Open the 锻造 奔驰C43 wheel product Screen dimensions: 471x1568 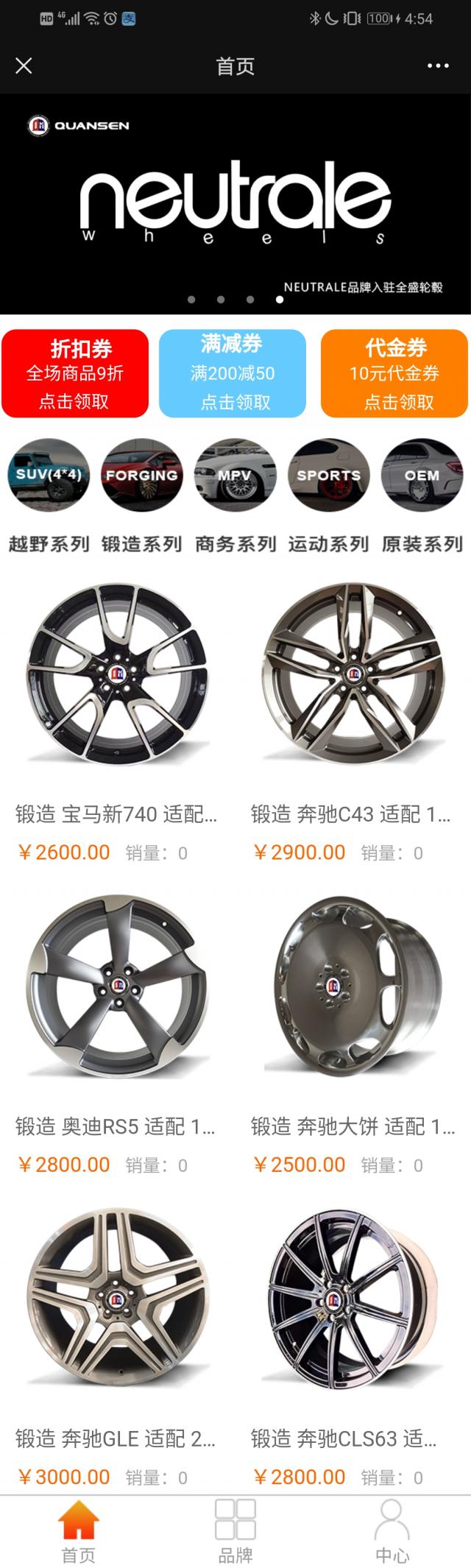click(353, 674)
